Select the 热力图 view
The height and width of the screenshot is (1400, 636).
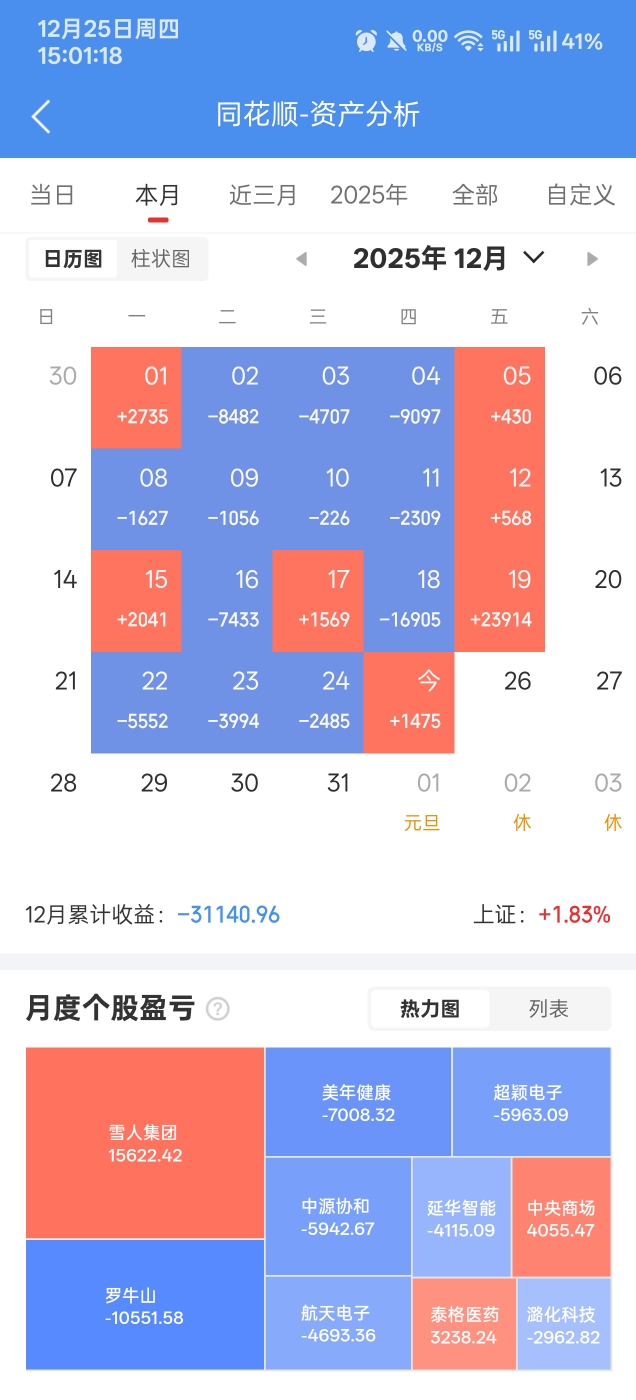pos(430,1009)
